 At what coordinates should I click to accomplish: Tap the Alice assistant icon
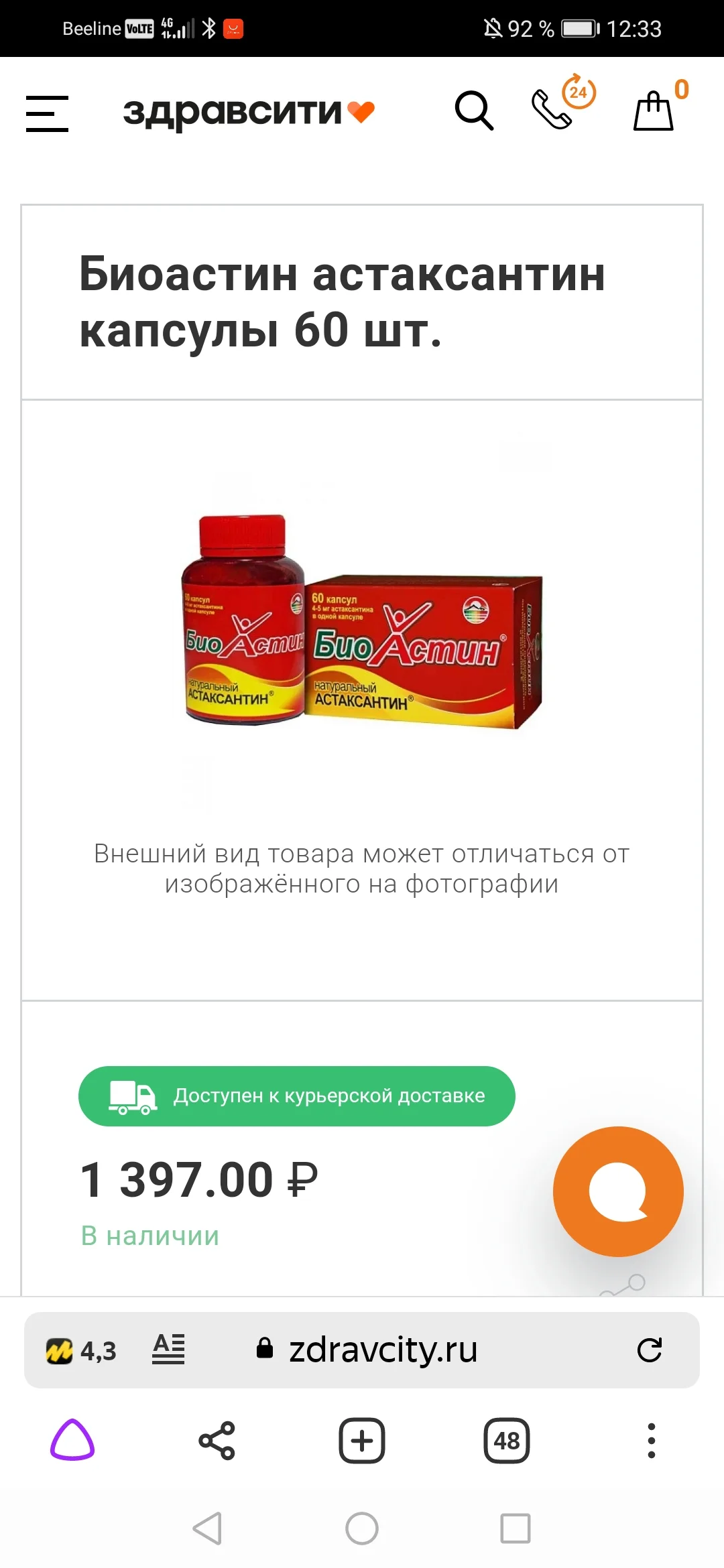pyautogui.click(x=72, y=1441)
